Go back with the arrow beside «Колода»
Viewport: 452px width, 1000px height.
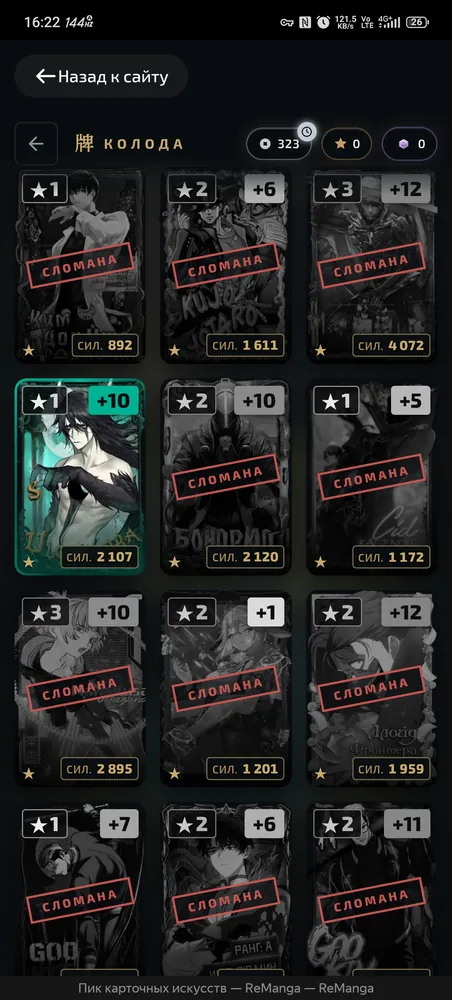coord(36,143)
